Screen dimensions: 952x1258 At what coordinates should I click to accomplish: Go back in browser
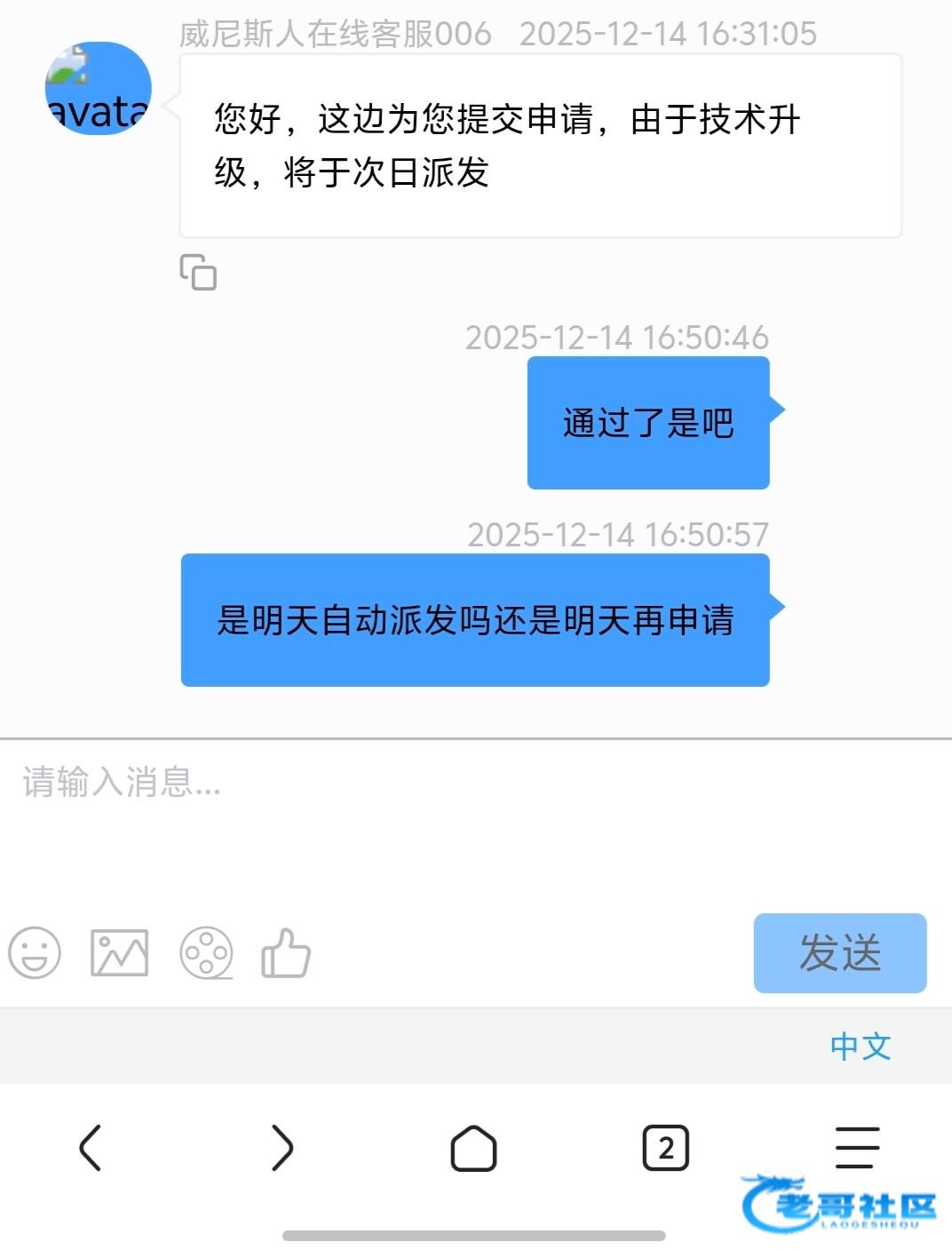(91, 1147)
